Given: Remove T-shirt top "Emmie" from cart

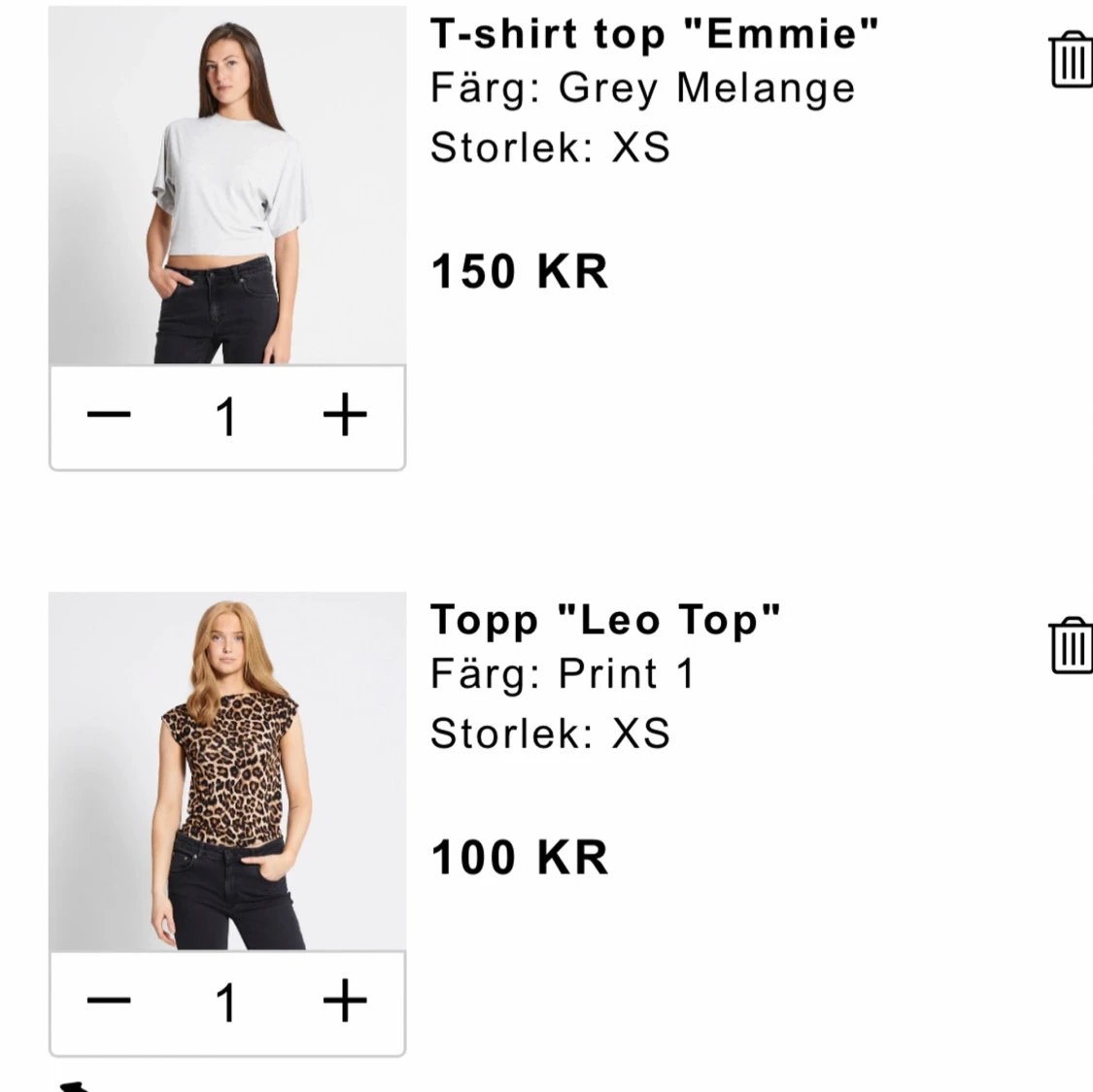Looking at the screenshot, I should click(x=1070, y=61).
